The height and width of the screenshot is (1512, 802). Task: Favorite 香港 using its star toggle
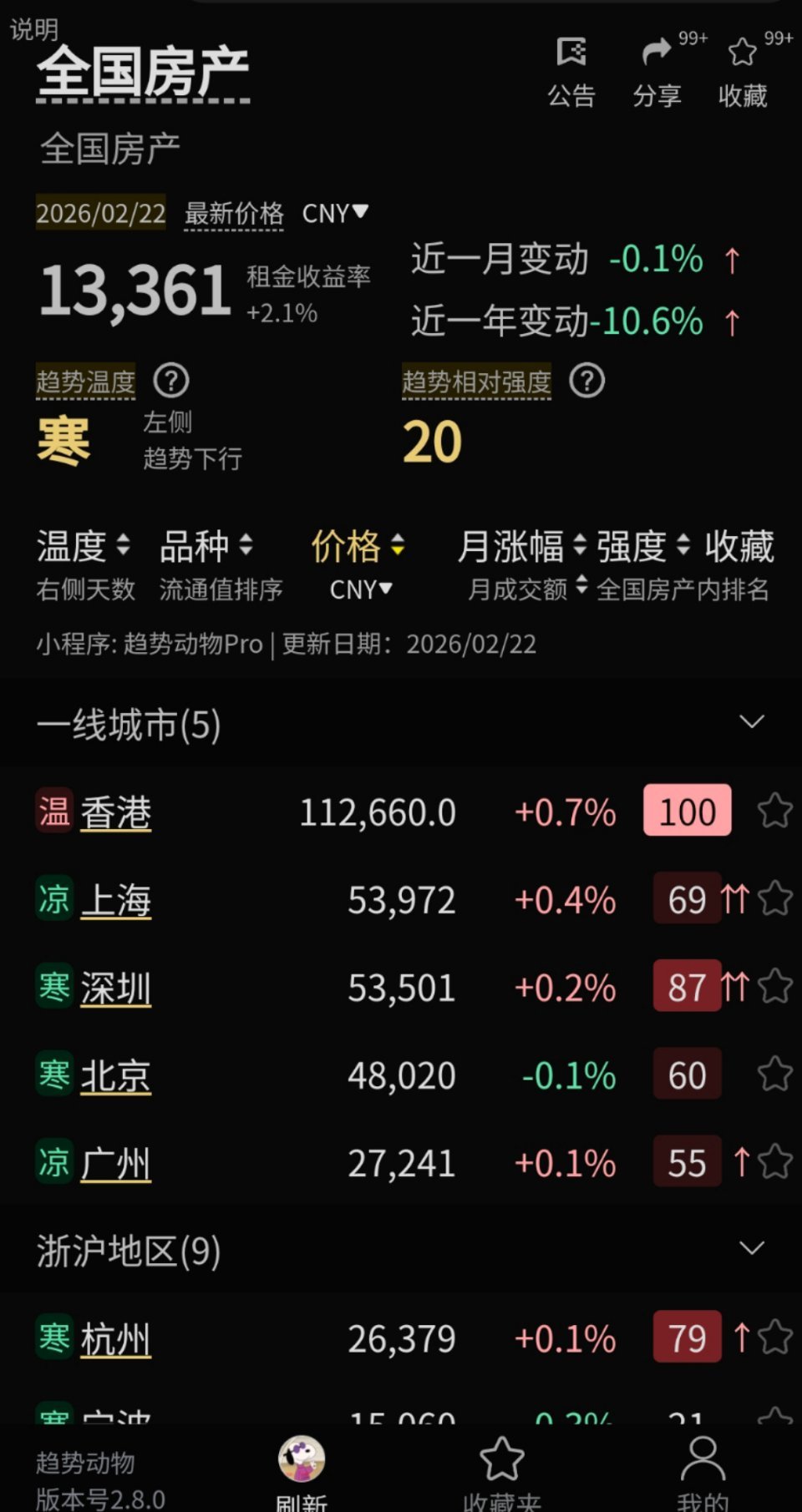(775, 810)
